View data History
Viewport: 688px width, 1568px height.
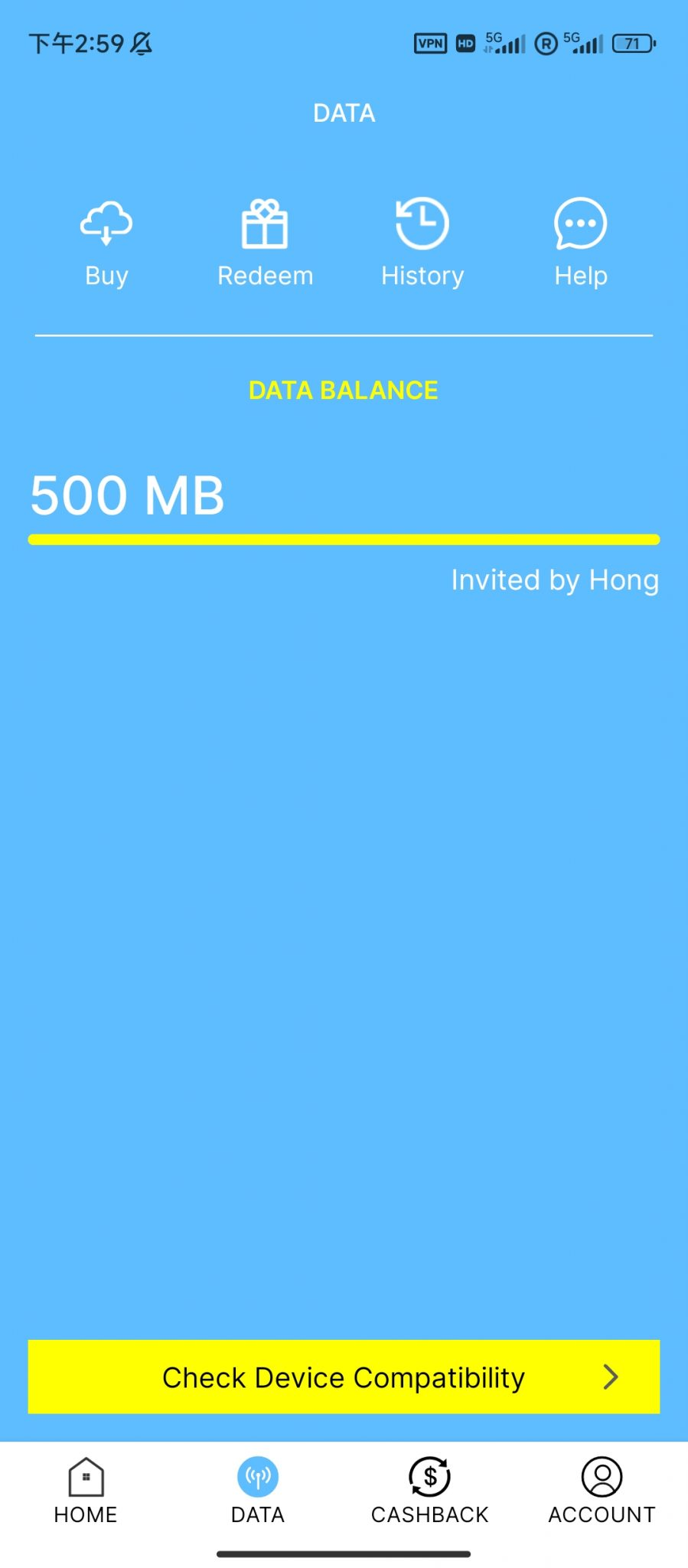[x=422, y=242]
